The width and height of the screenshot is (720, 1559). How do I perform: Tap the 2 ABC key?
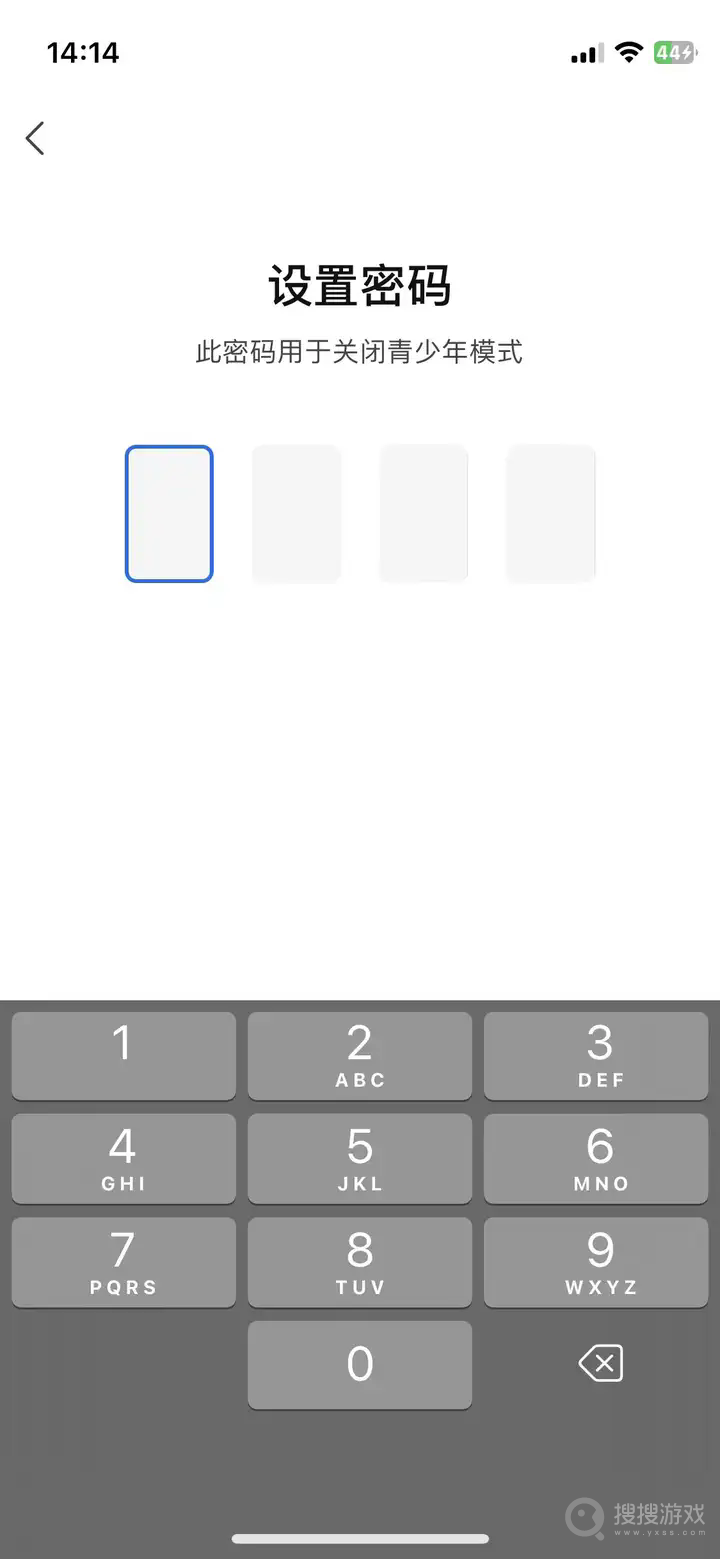tap(360, 1055)
